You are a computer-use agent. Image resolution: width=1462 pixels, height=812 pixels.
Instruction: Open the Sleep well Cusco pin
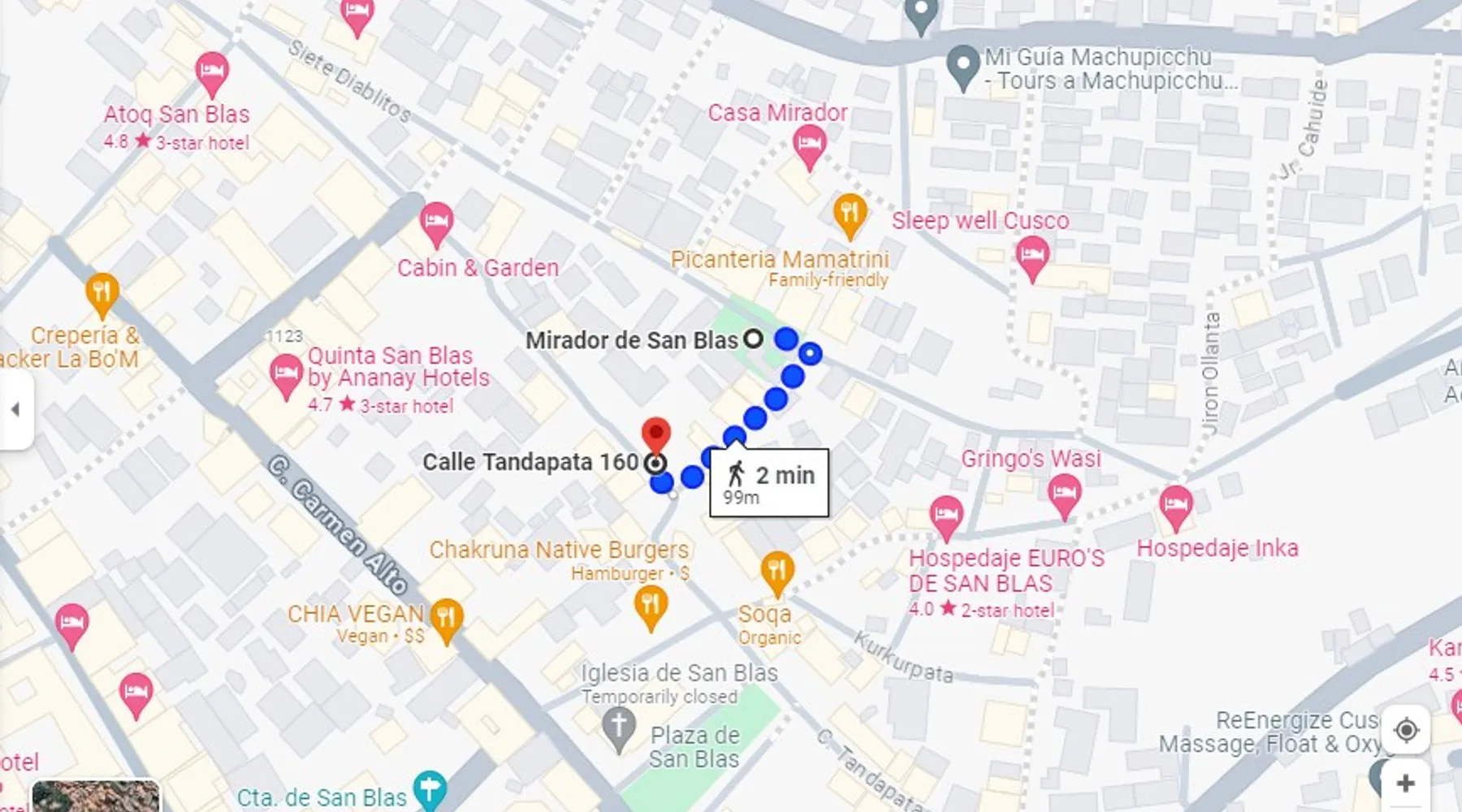pos(1032,257)
